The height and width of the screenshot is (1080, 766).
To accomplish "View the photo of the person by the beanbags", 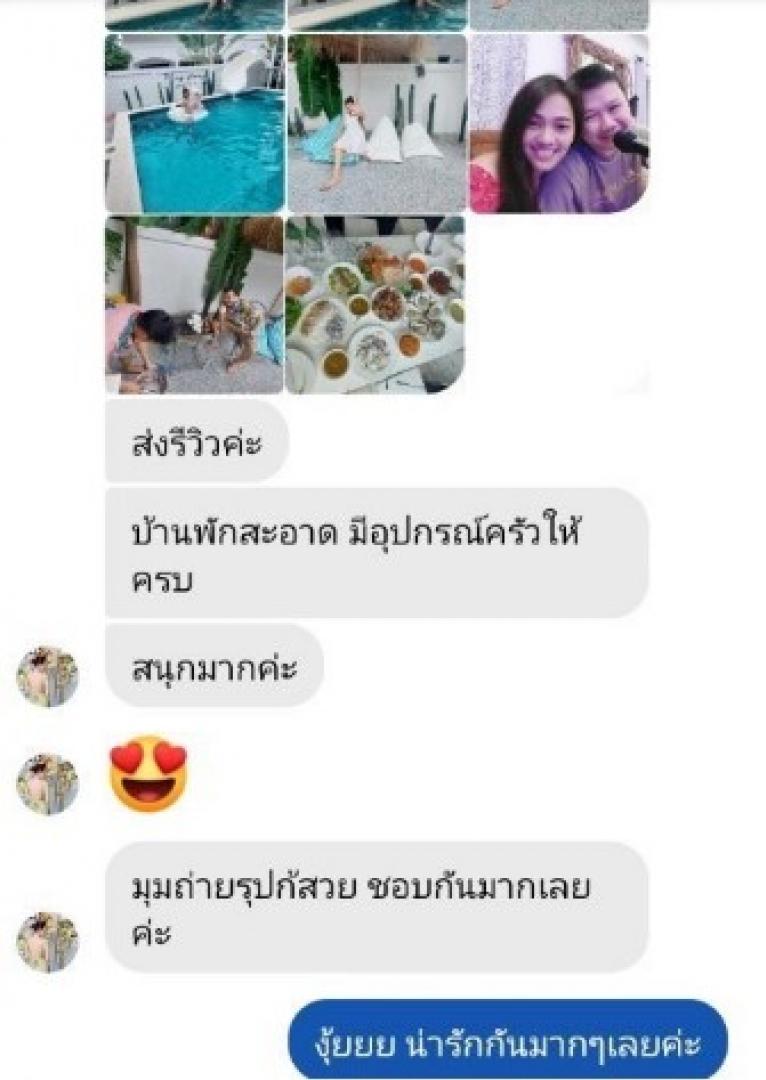I will (376, 124).
